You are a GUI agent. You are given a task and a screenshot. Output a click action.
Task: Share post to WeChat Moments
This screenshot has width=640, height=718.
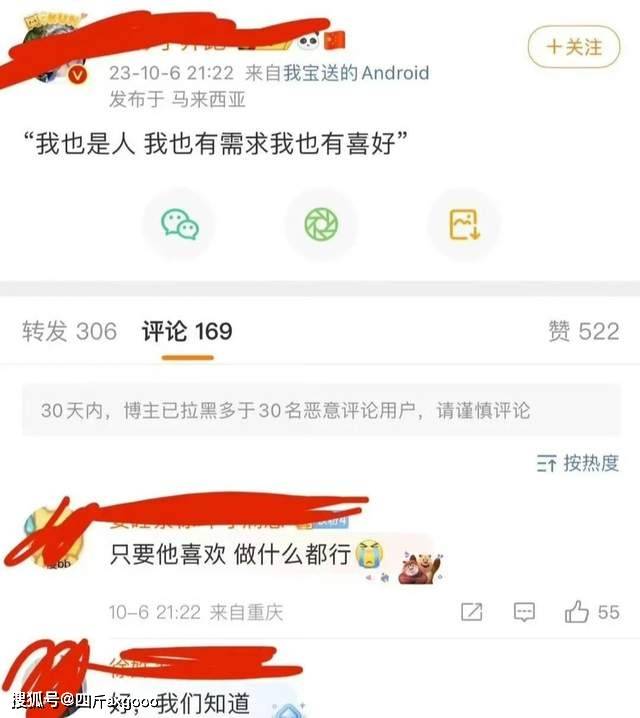click(320, 223)
